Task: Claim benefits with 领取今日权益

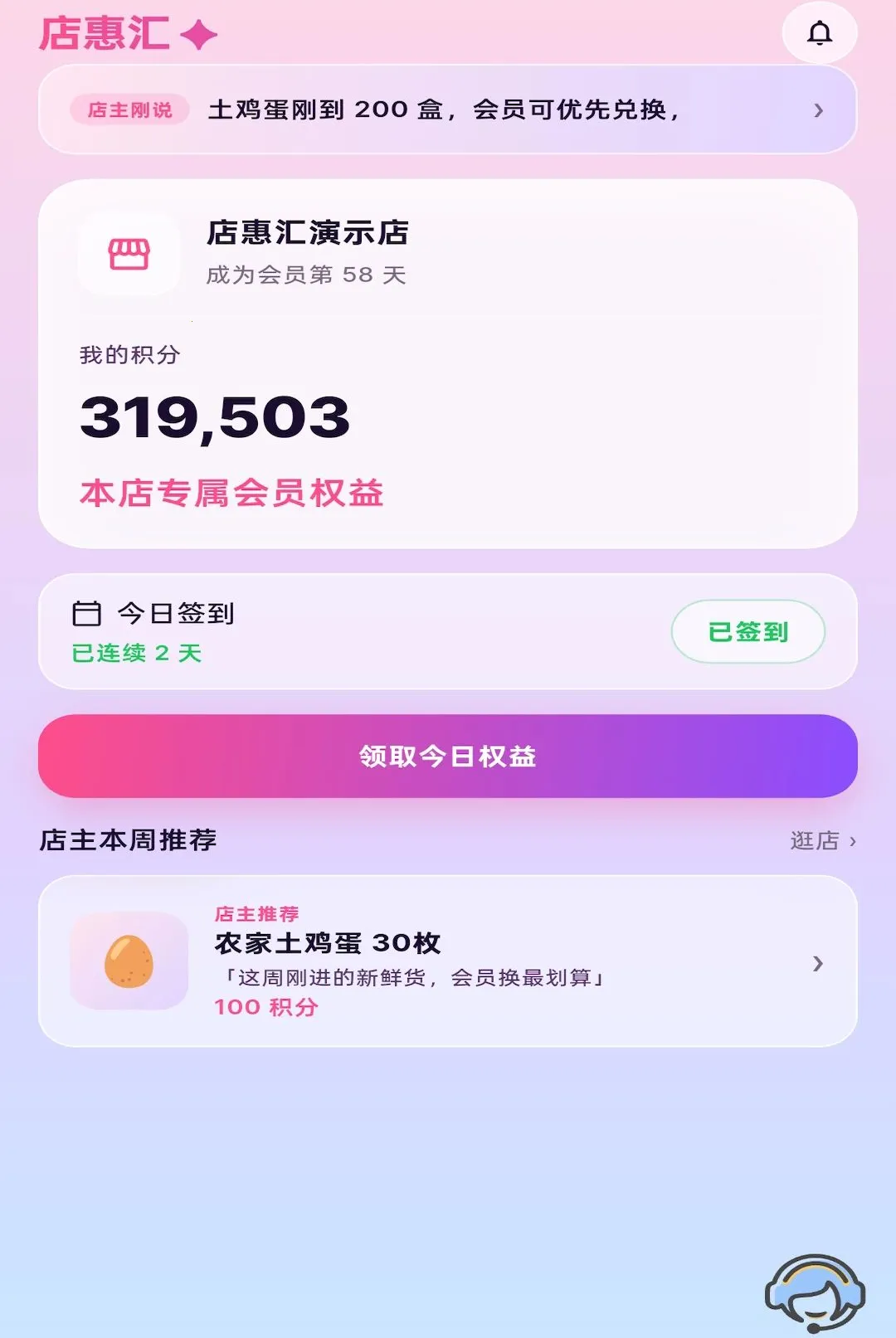Action: tap(448, 756)
